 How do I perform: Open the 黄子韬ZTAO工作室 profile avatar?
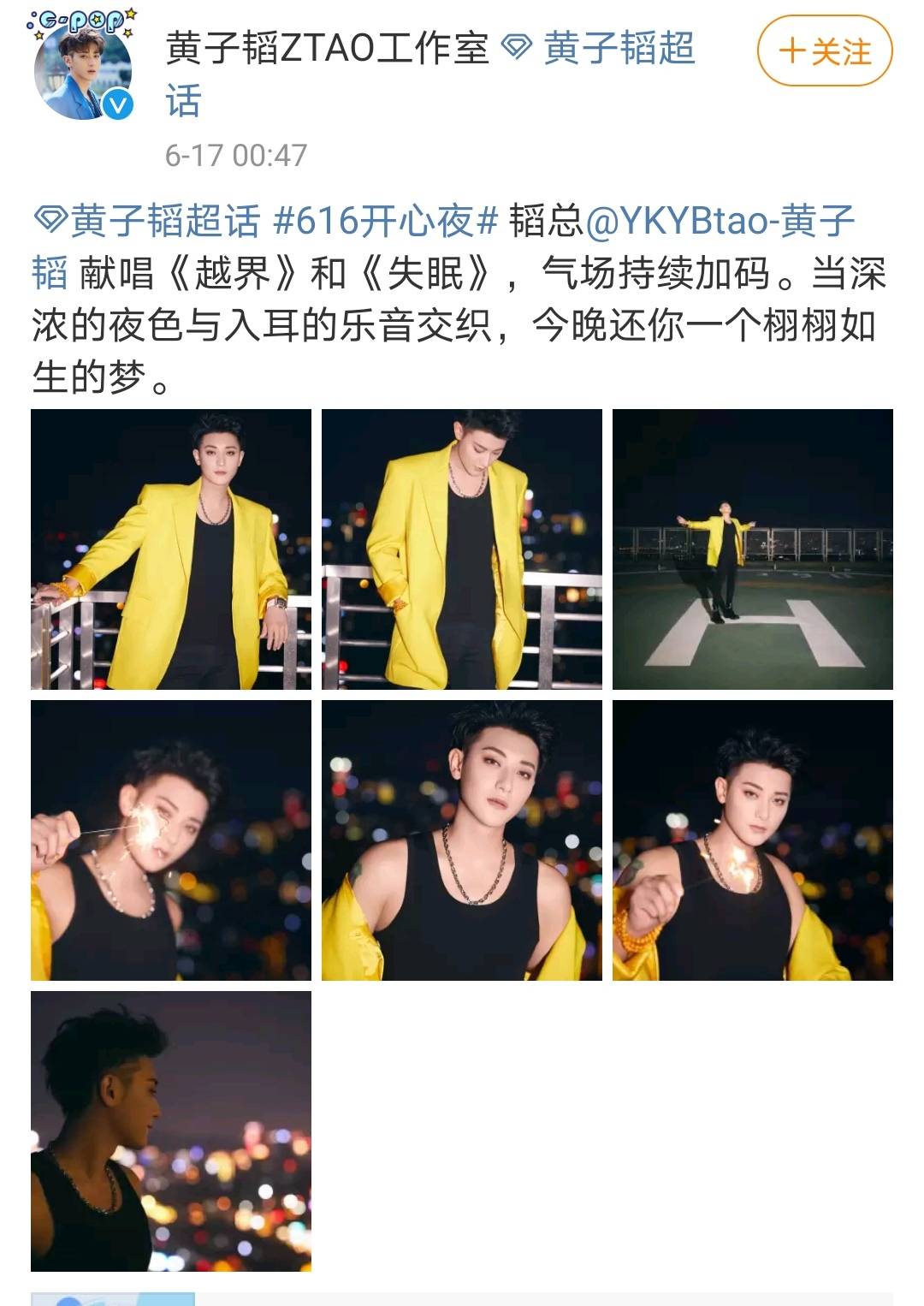click(x=82, y=70)
